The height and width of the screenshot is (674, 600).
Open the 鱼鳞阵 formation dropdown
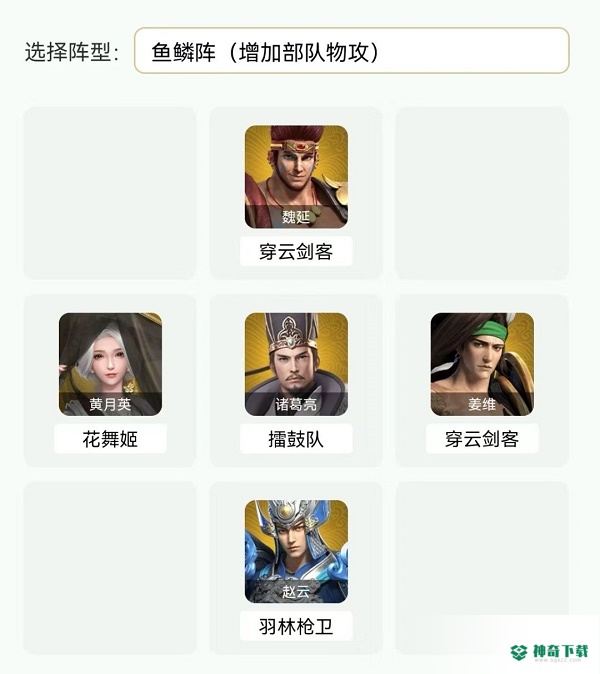click(351, 50)
